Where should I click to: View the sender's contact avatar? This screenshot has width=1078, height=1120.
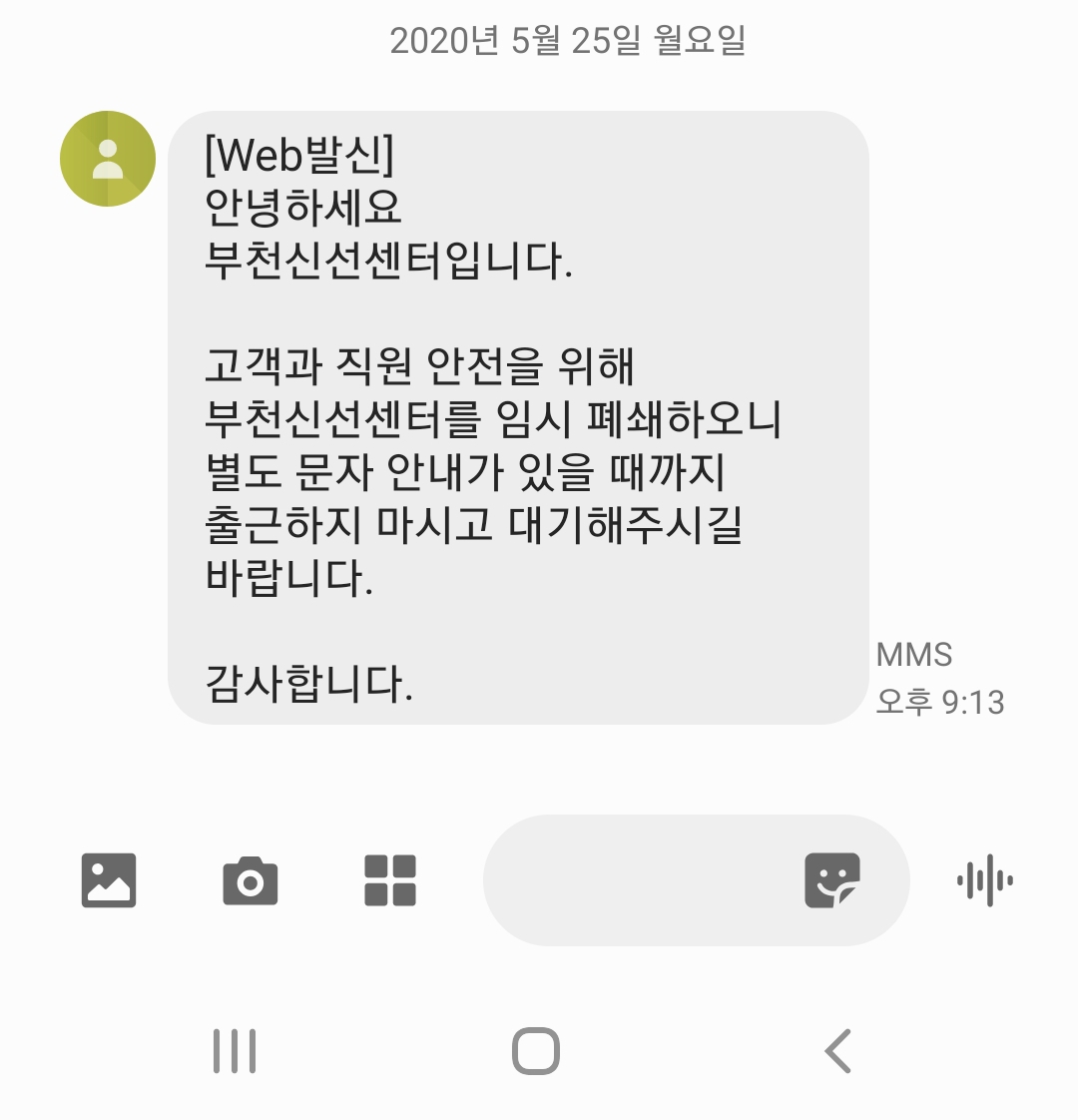(108, 159)
